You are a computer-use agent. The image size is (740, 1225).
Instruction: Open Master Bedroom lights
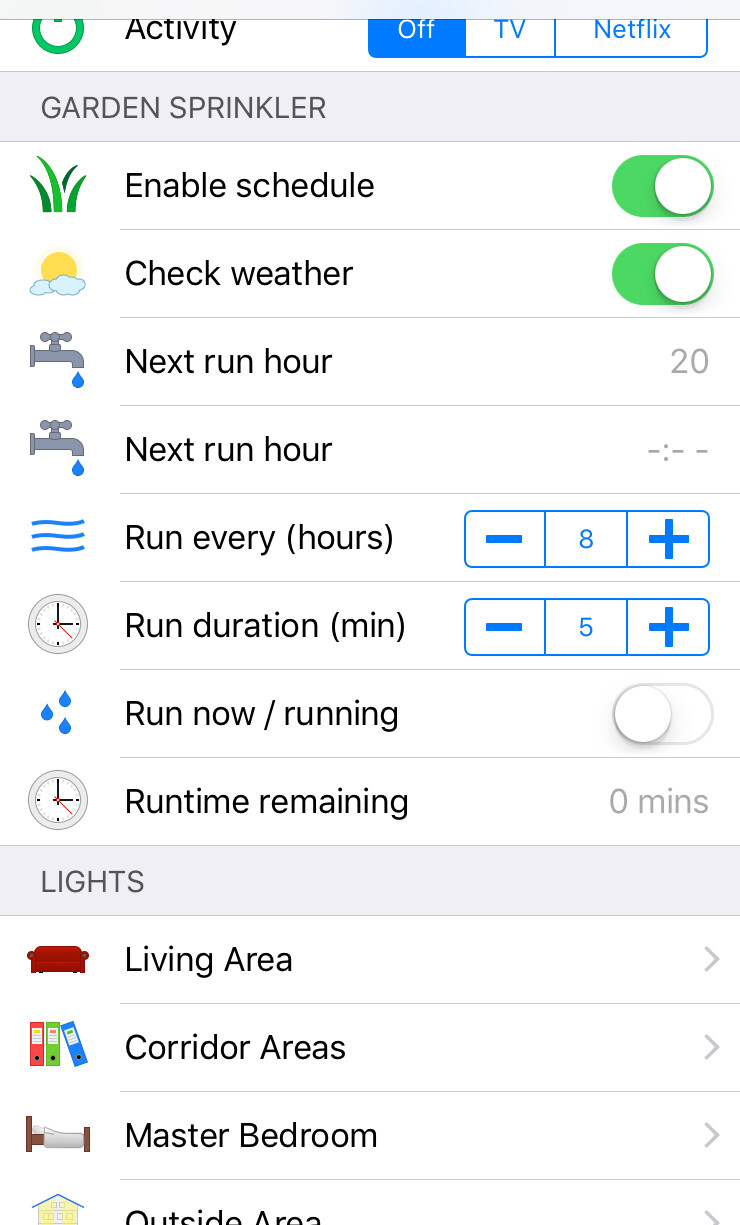[370, 1136]
